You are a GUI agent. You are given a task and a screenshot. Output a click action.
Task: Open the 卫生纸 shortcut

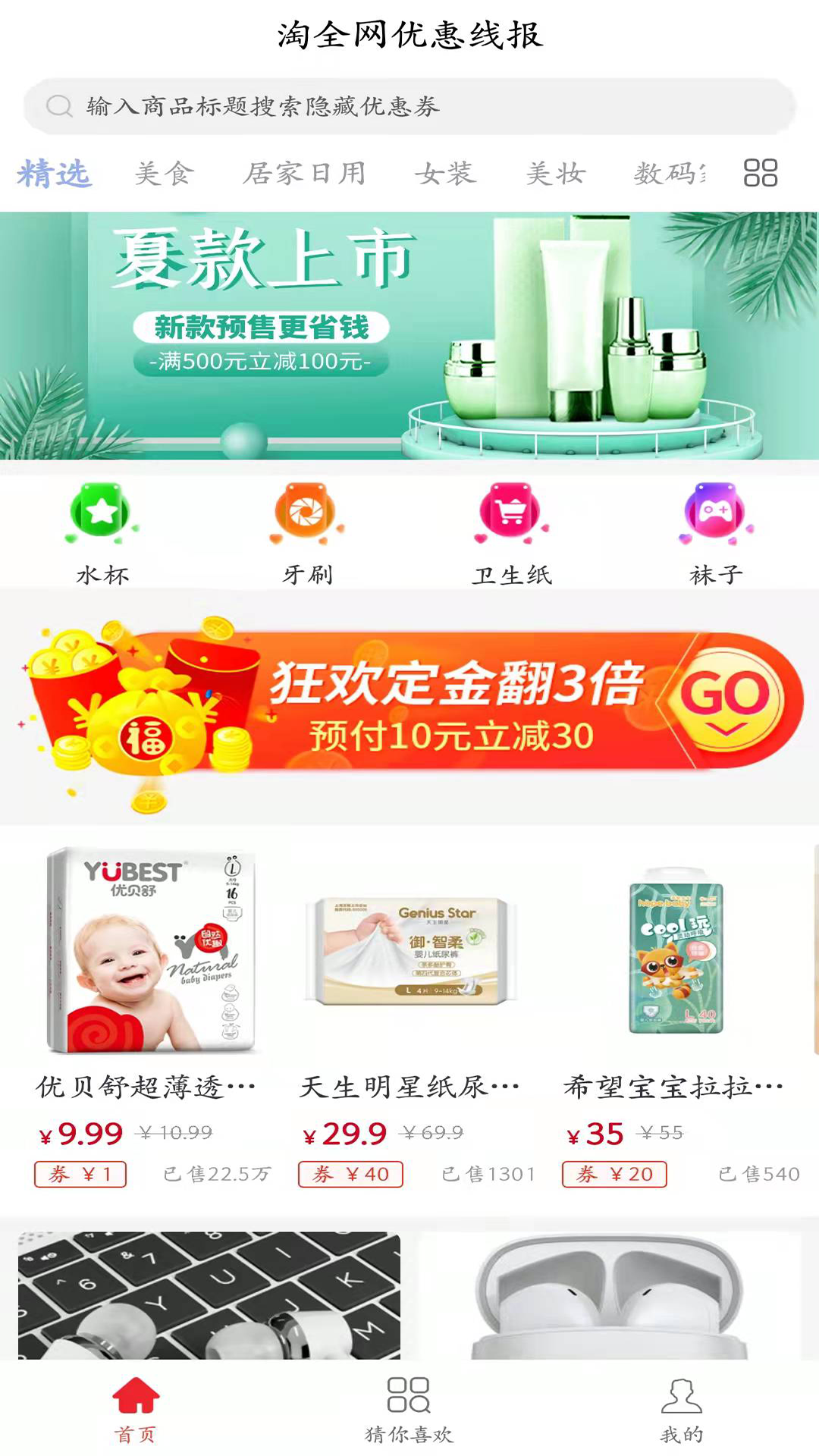pos(512,532)
